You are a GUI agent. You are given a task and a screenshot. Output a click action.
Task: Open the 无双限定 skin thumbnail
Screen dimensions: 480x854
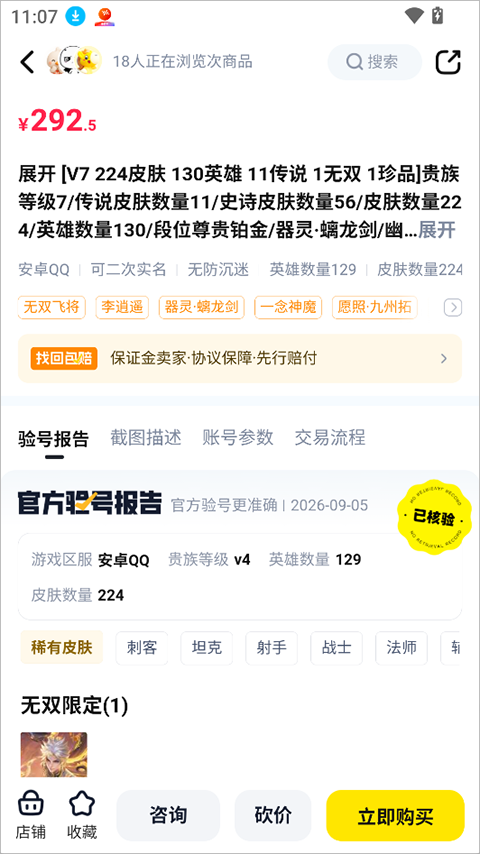[x=54, y=754]
